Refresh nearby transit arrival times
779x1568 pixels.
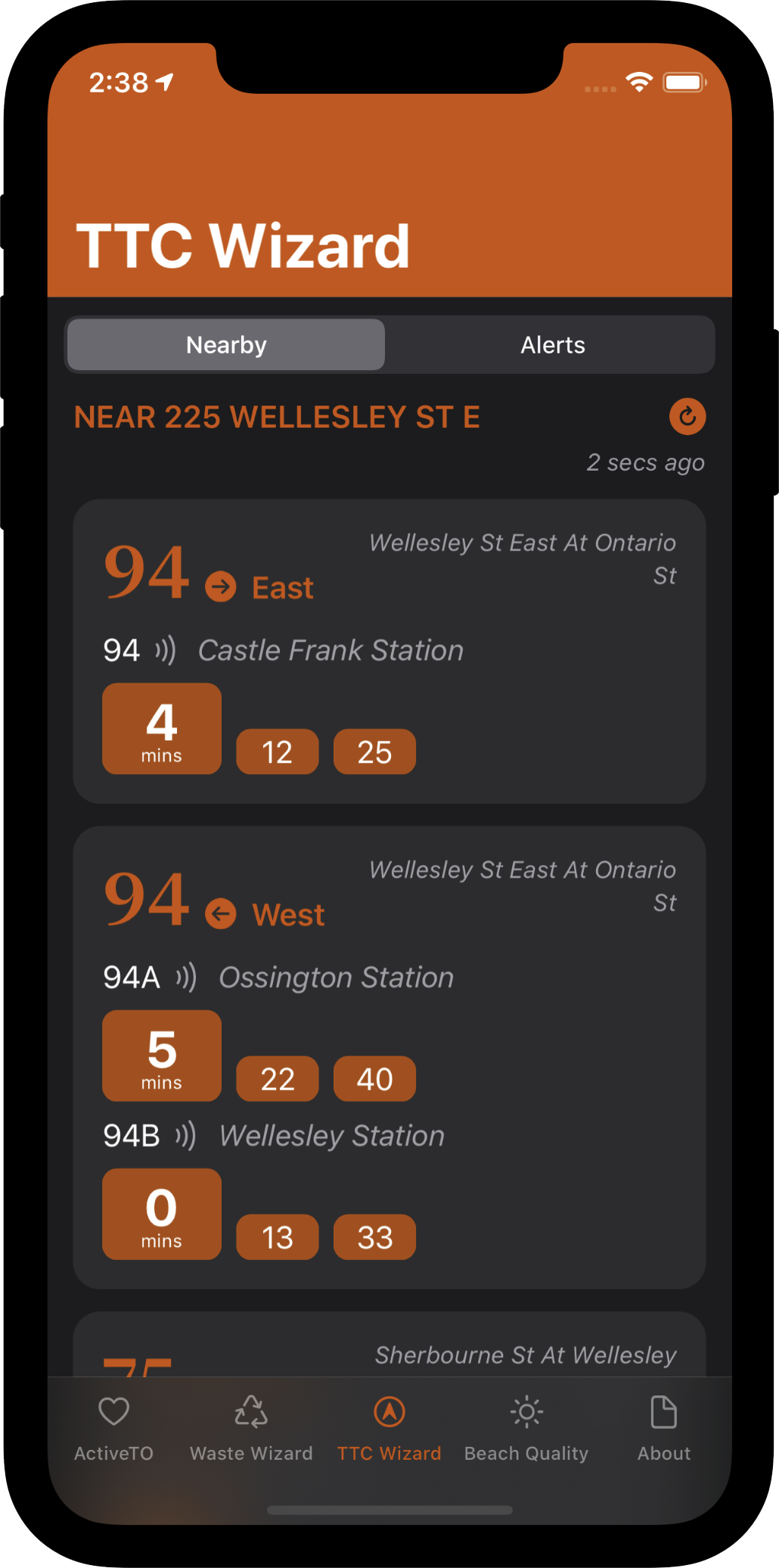687,416
